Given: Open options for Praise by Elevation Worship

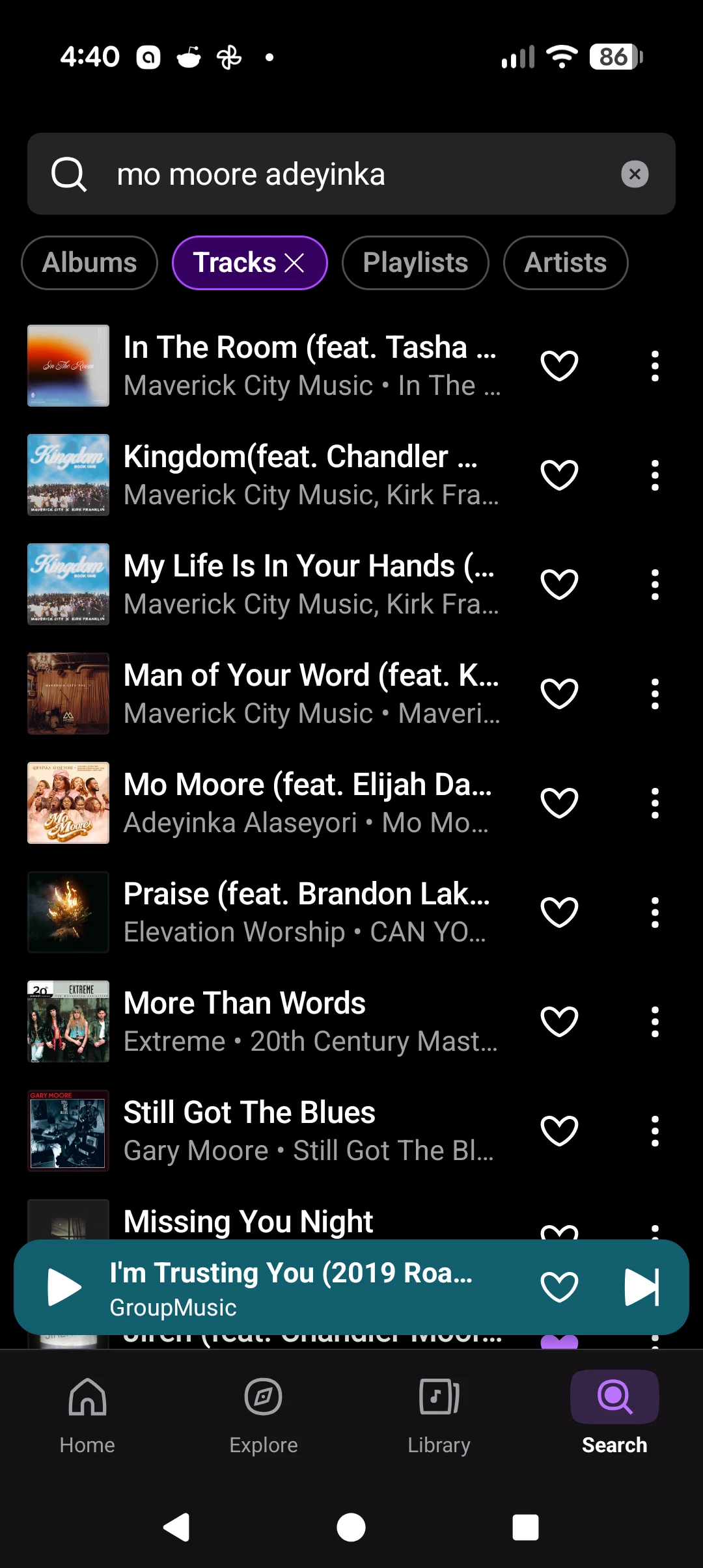Looking at the screenshot, I should pyautogui.click(x=655, y=912).
